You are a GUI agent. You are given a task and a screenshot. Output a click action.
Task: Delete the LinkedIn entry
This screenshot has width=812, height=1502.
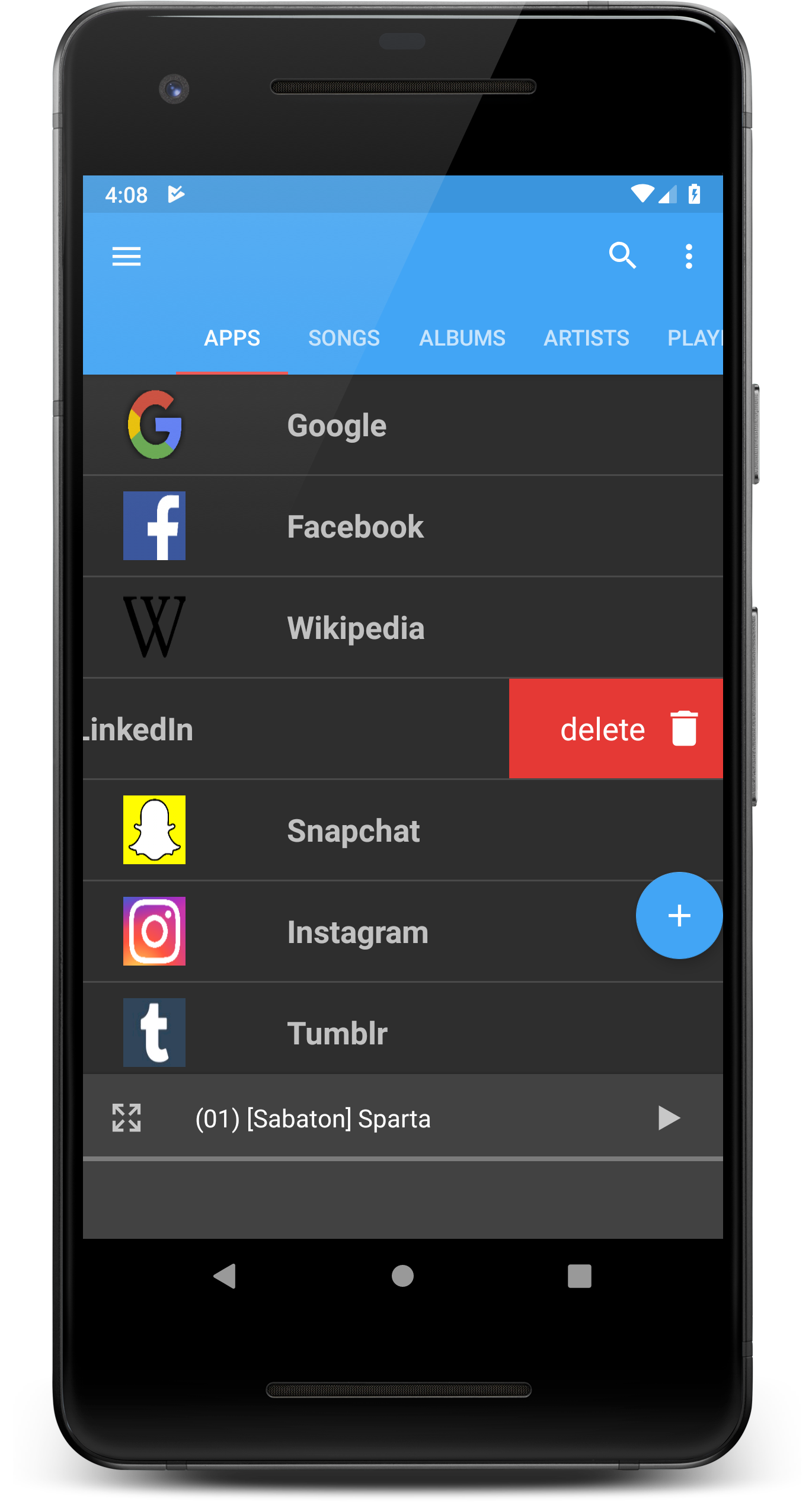pos(616,729)
